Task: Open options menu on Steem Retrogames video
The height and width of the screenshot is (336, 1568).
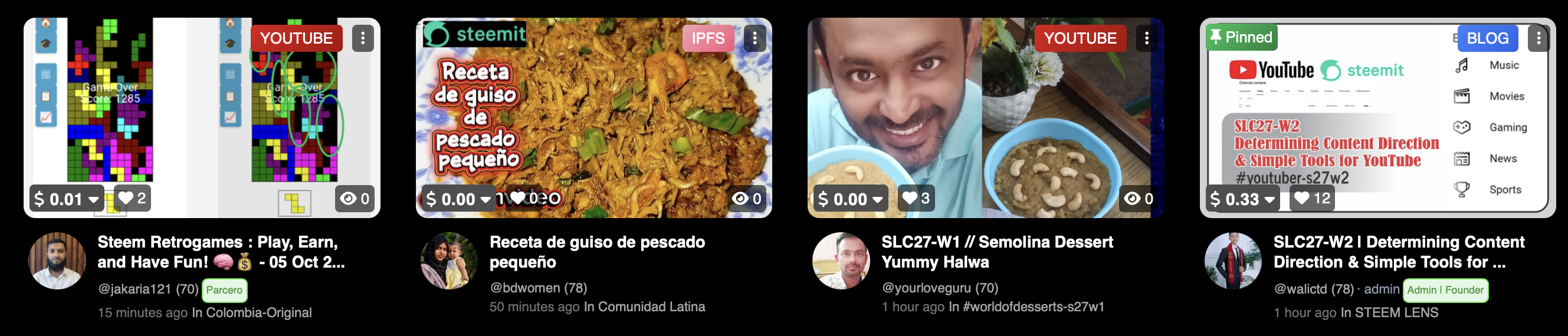Action: [363, 38]
